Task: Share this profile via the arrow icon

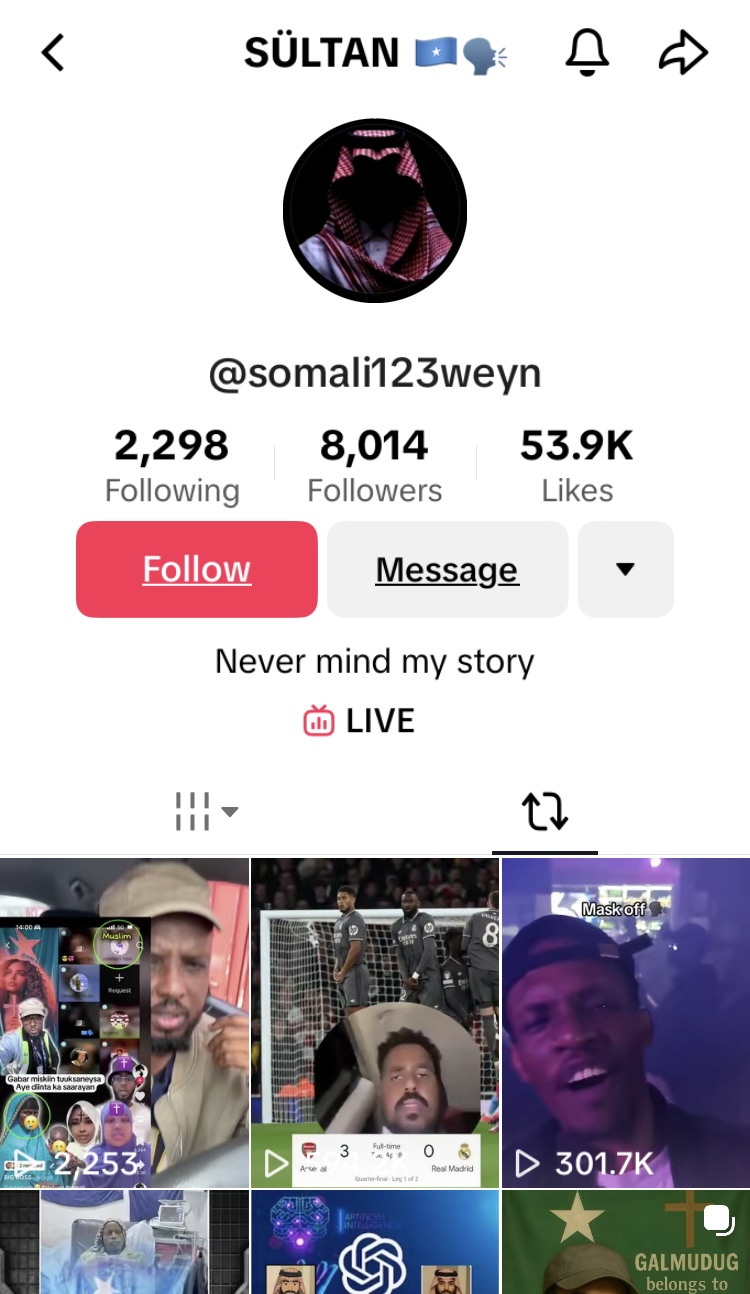Action: coord(684,53)
